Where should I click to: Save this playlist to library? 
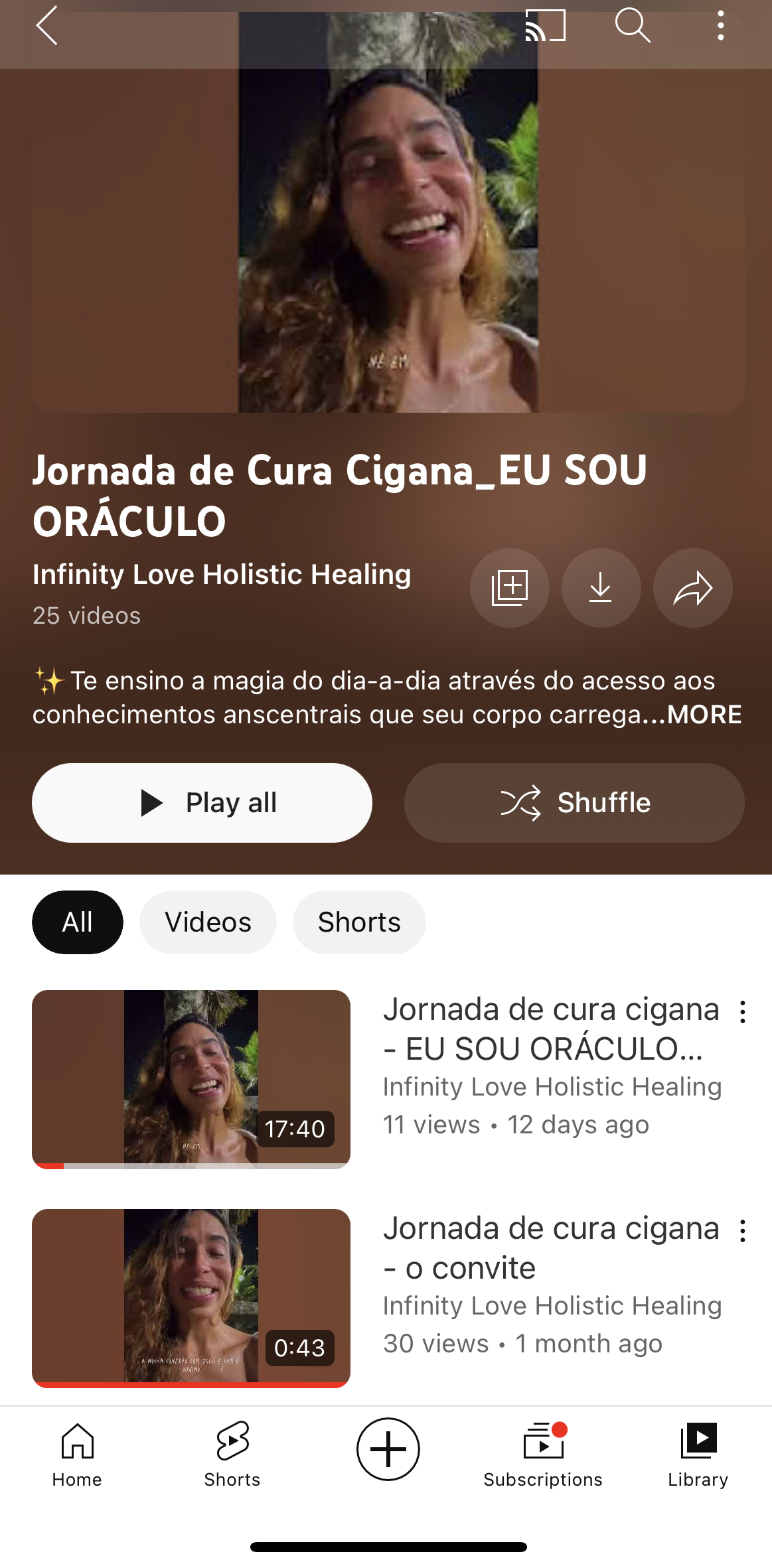coord(509,587)
